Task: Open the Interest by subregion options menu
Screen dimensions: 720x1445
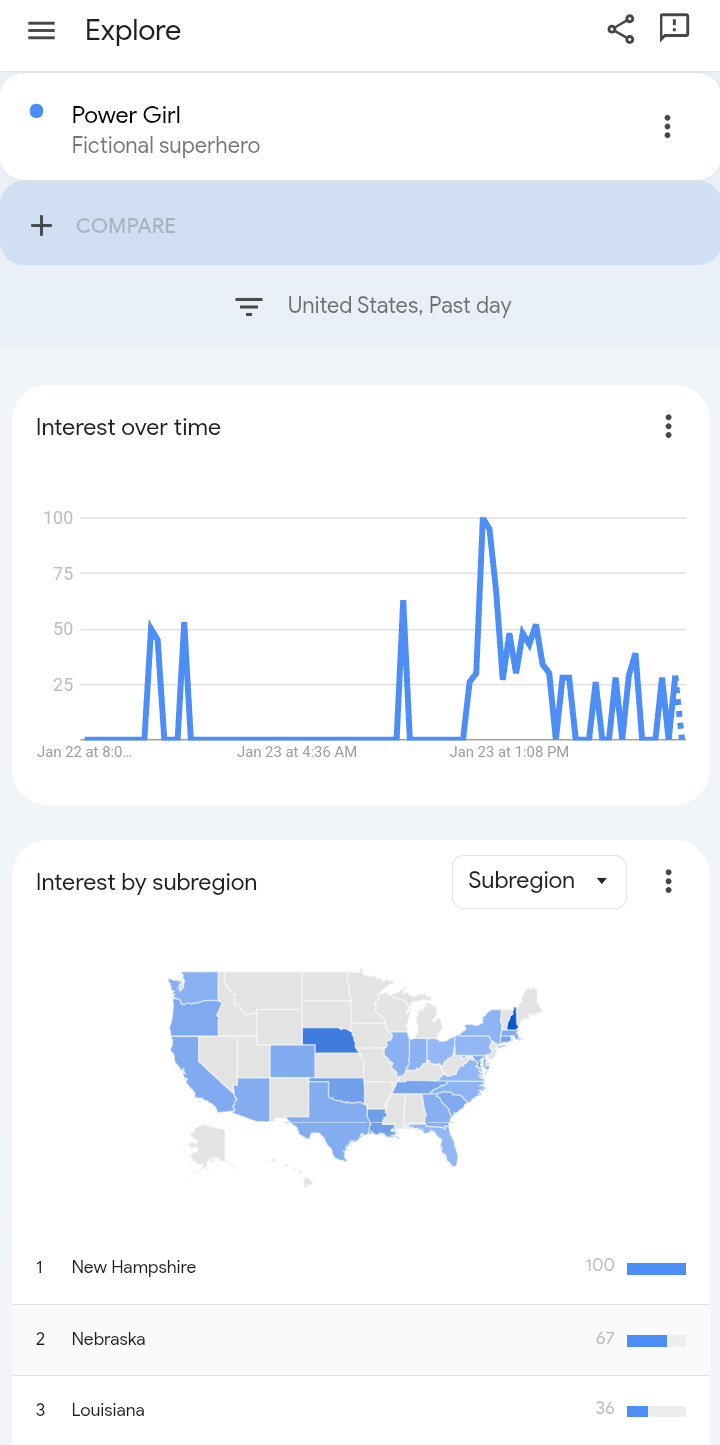Action: pyautogui.click(x=668, y=881)
